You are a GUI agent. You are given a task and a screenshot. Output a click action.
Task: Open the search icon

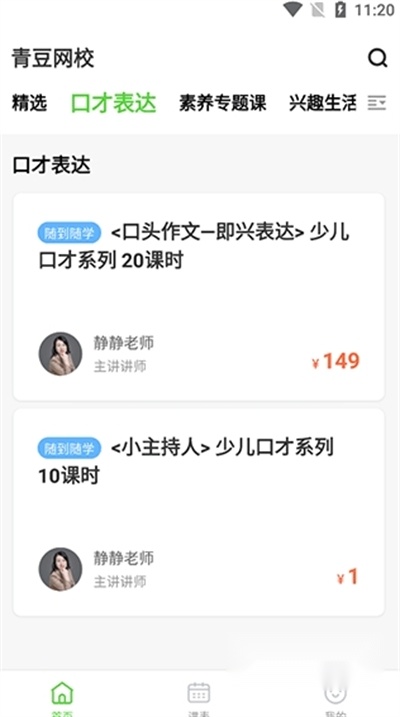(378, 59)
